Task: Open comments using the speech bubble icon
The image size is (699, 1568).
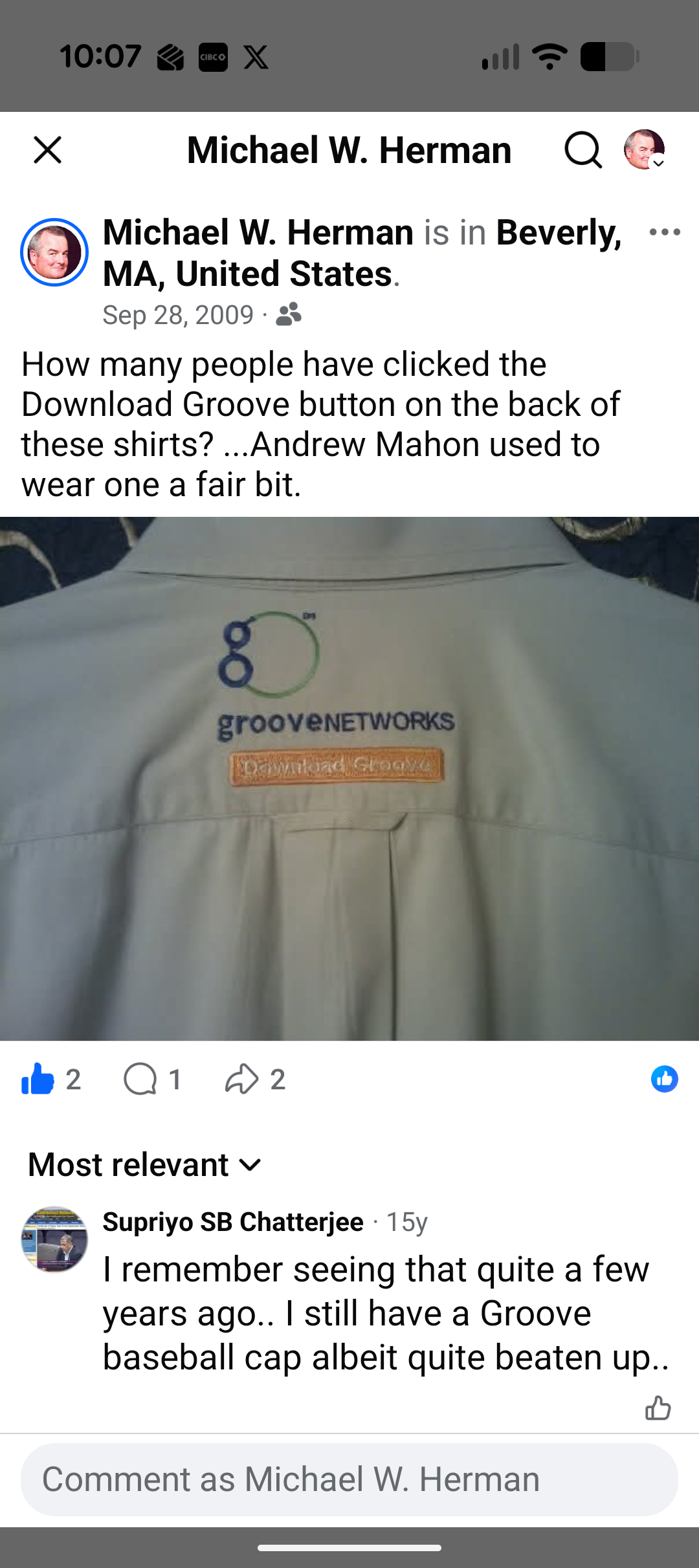Action: (140, 1079)
